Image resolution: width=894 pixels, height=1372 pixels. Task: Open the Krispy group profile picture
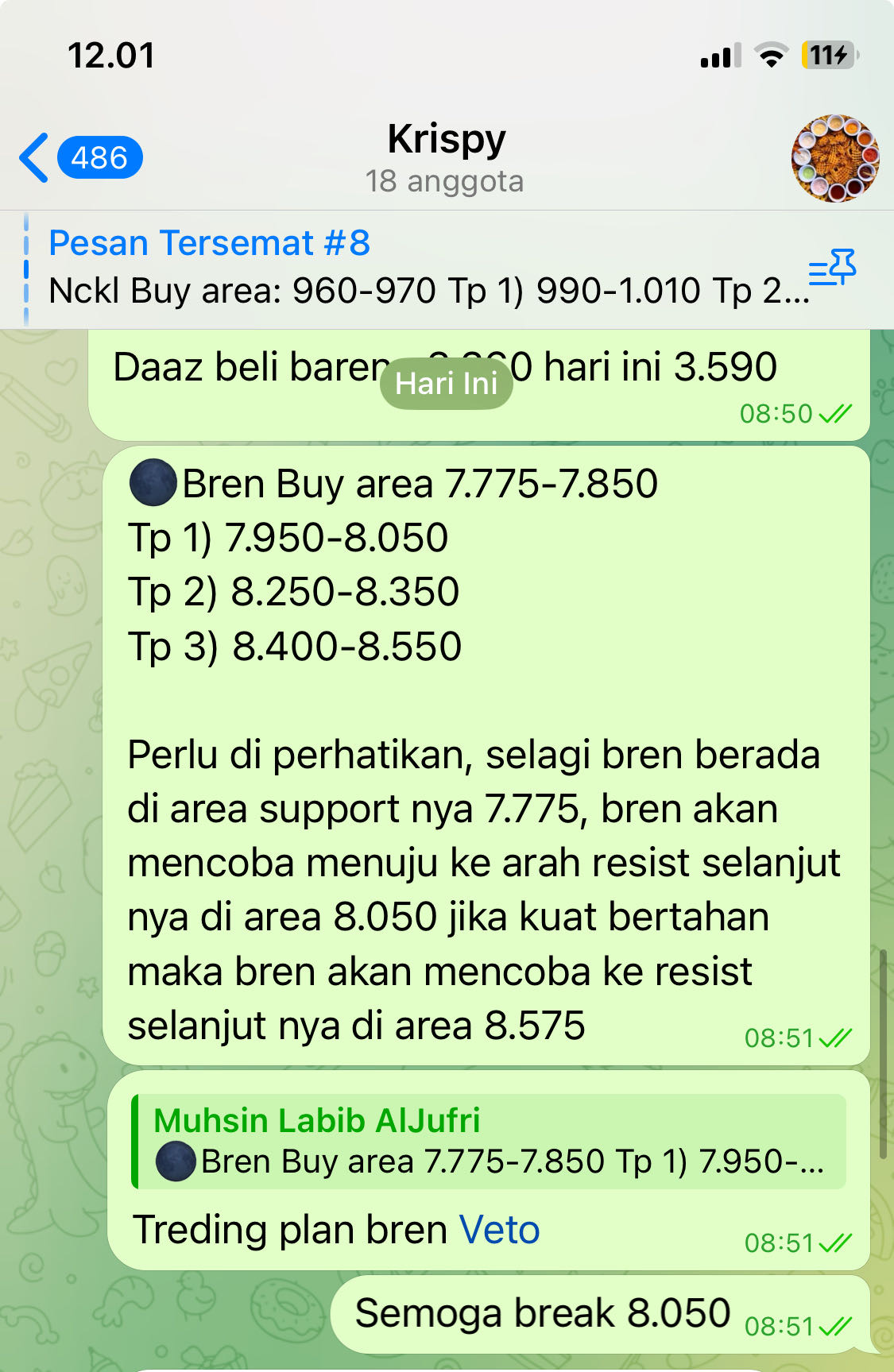pos(834,157)
